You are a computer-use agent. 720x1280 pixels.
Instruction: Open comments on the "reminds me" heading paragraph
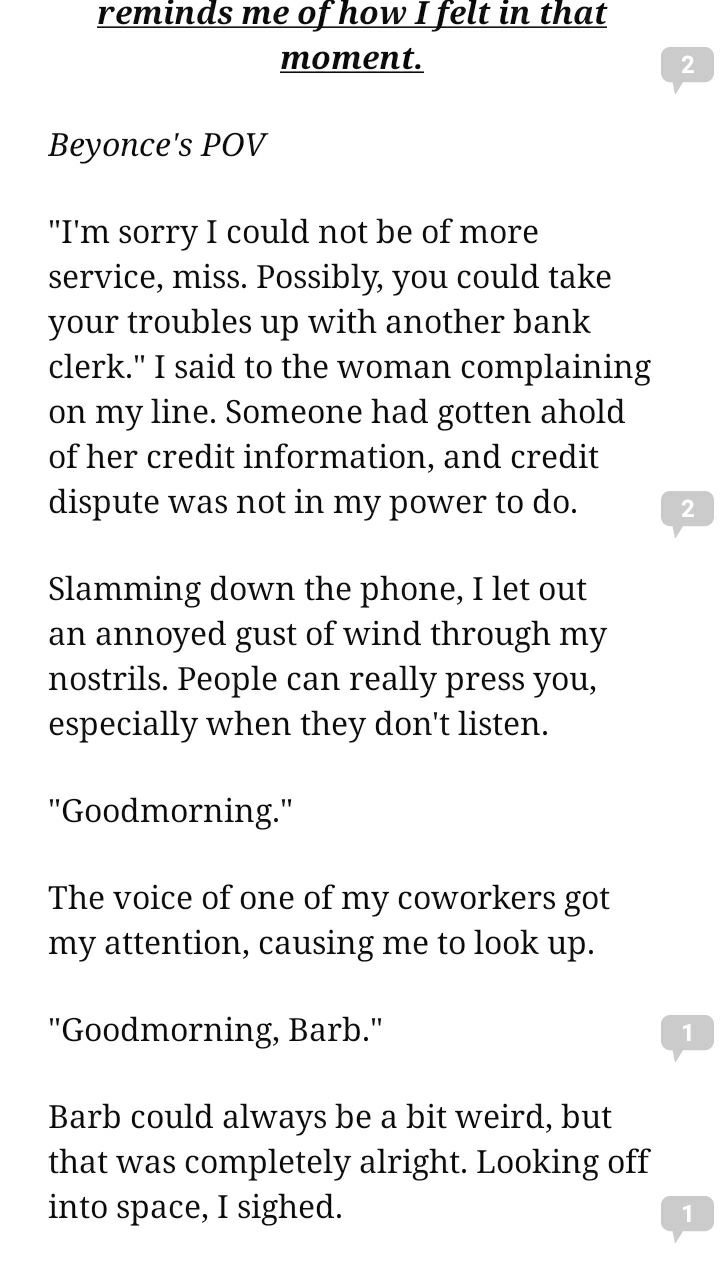coord(686,67)
